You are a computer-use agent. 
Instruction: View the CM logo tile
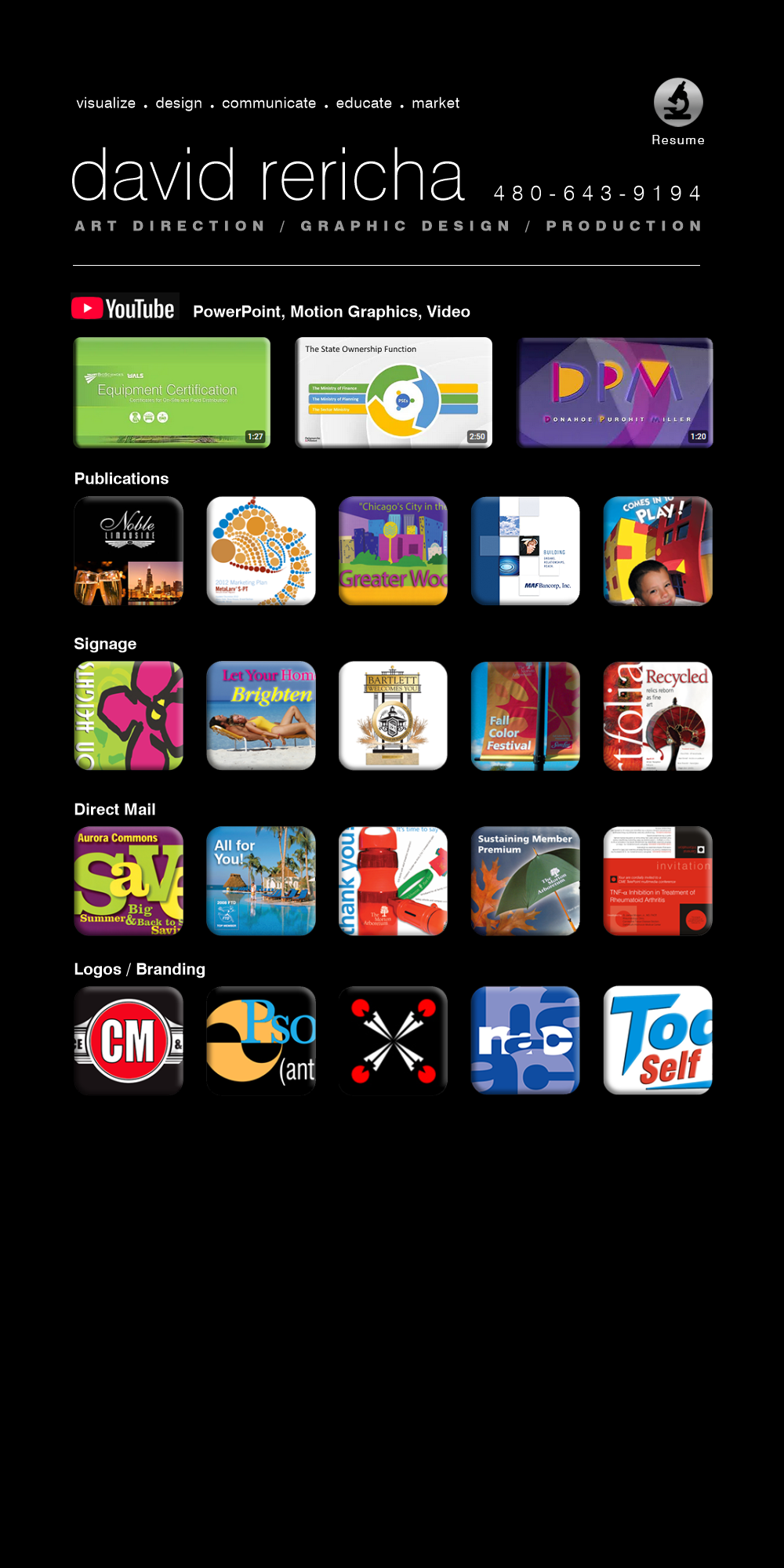pos(129,1040)
